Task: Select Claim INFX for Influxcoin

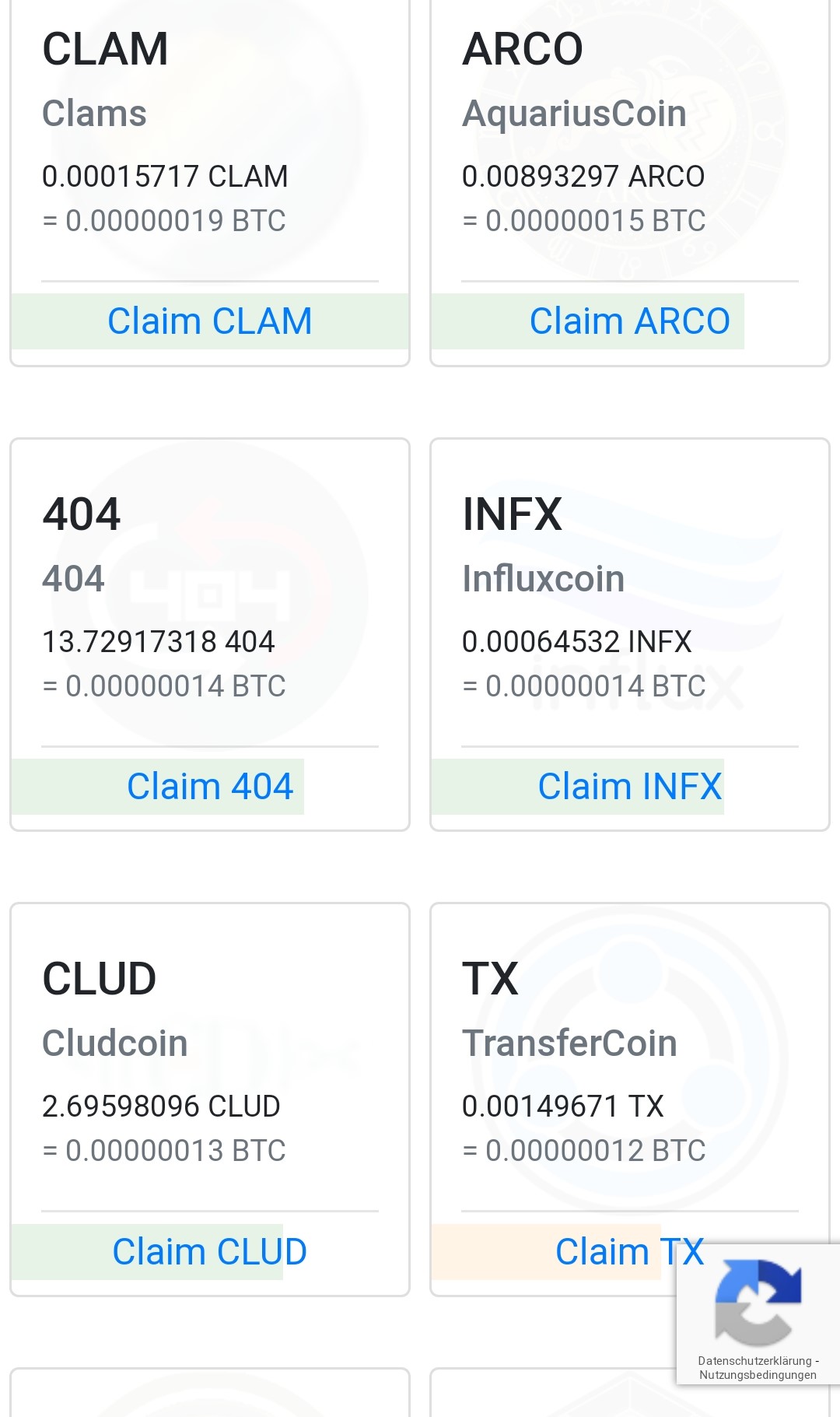Action: coord(629,787)
